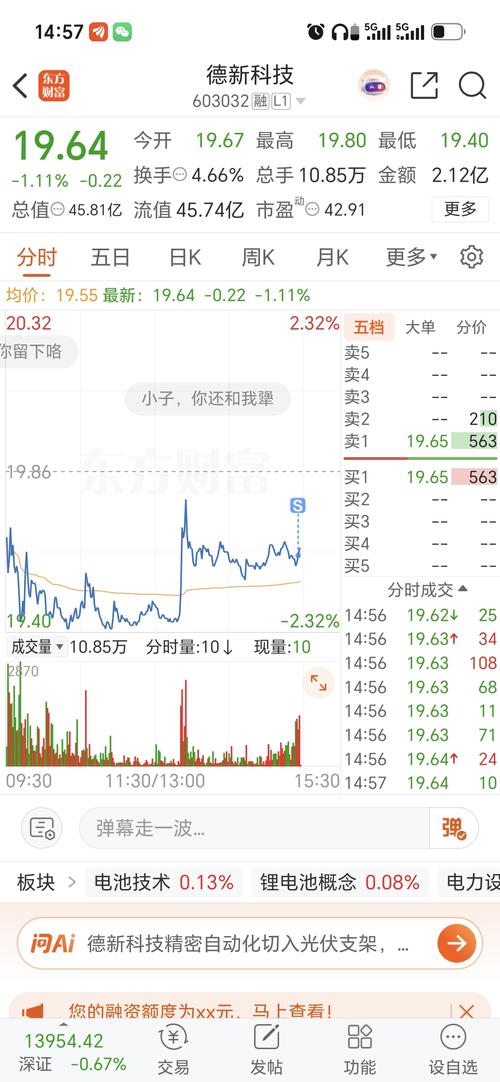Switch to the 日K chart tab

(185, 258)
